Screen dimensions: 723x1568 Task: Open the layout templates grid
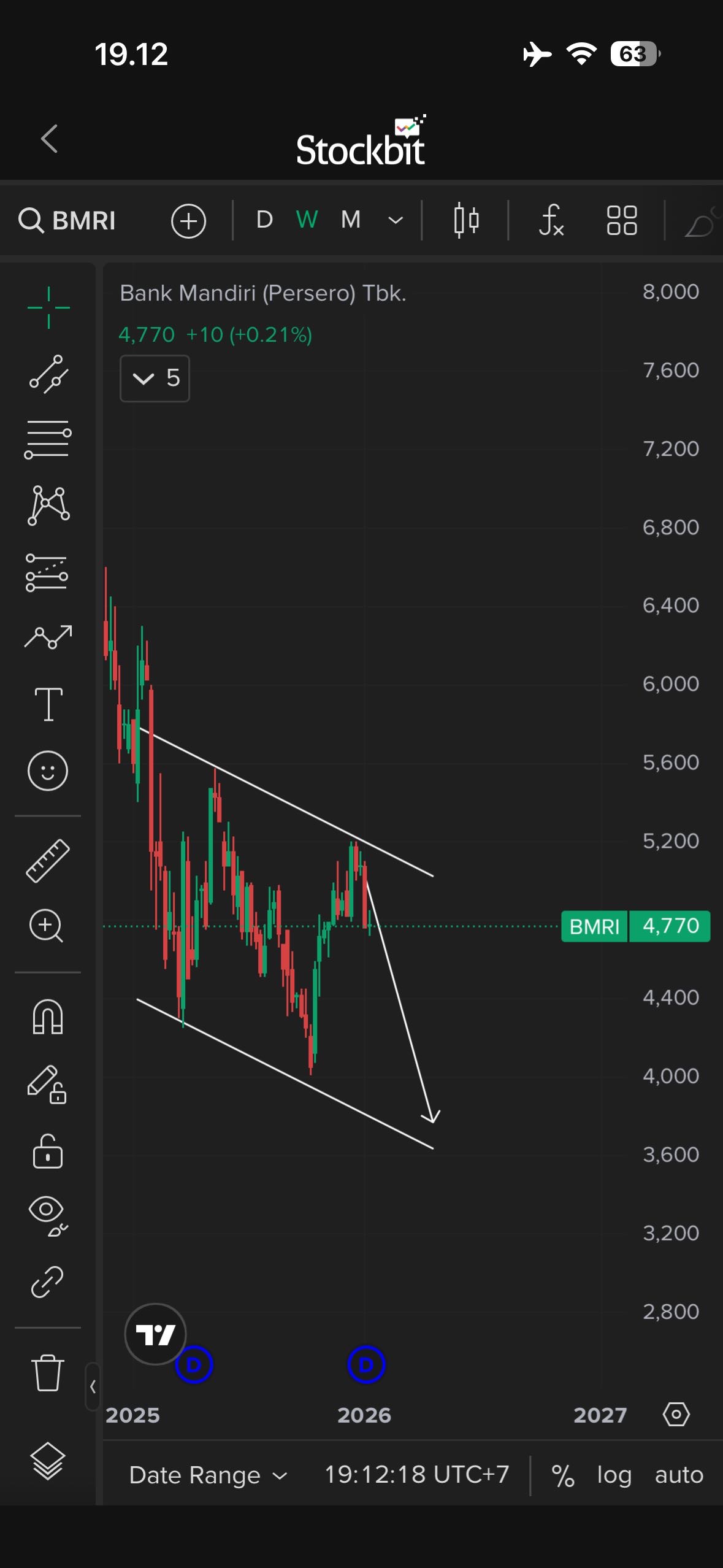621,220
